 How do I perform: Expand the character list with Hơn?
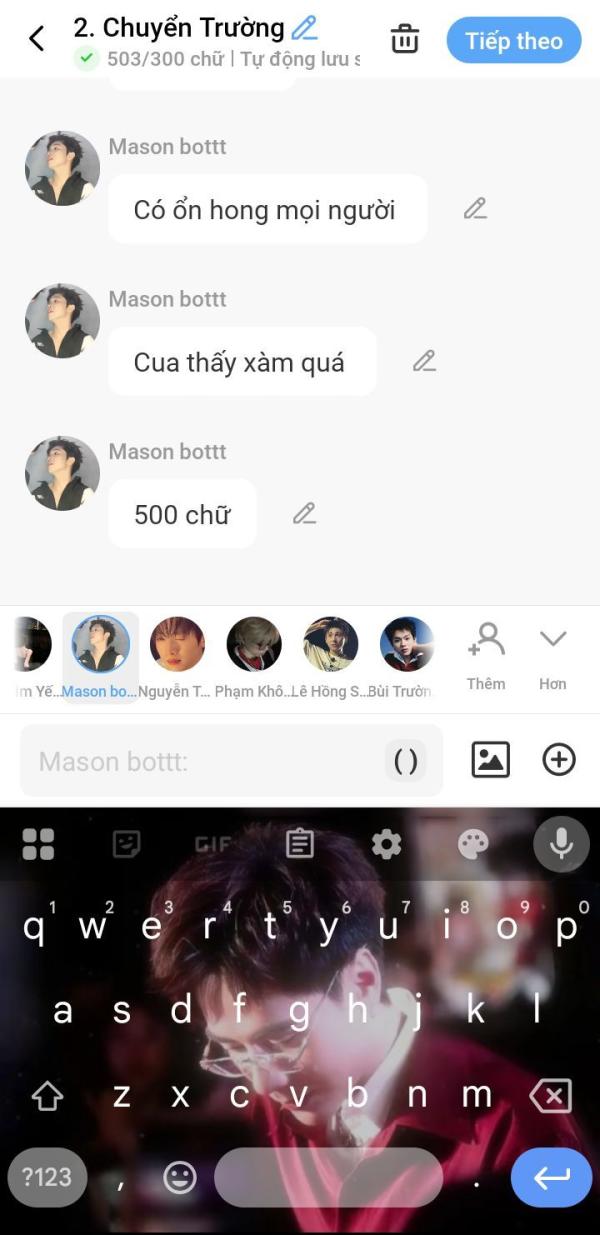click(552, 655)
